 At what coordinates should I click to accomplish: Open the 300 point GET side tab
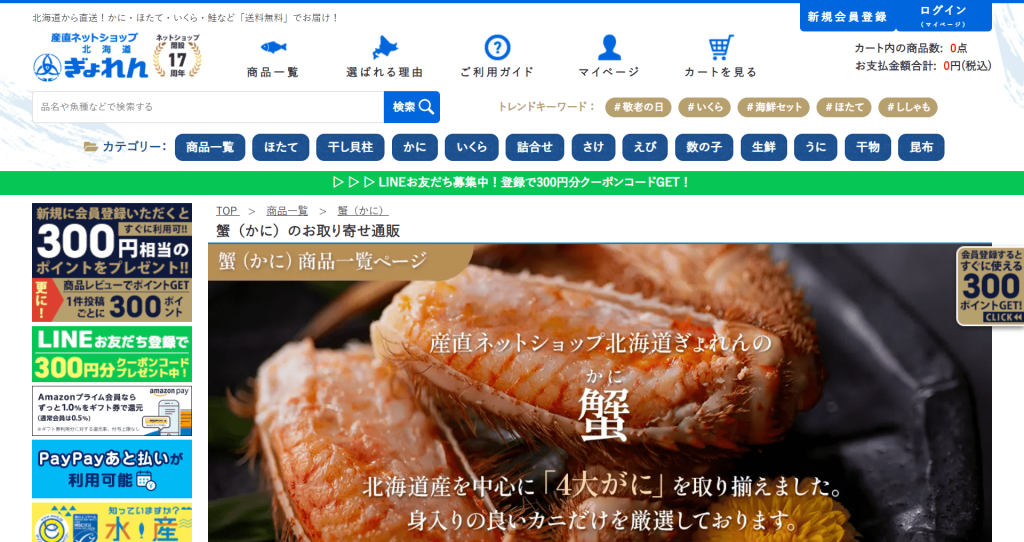pos(990,287)
